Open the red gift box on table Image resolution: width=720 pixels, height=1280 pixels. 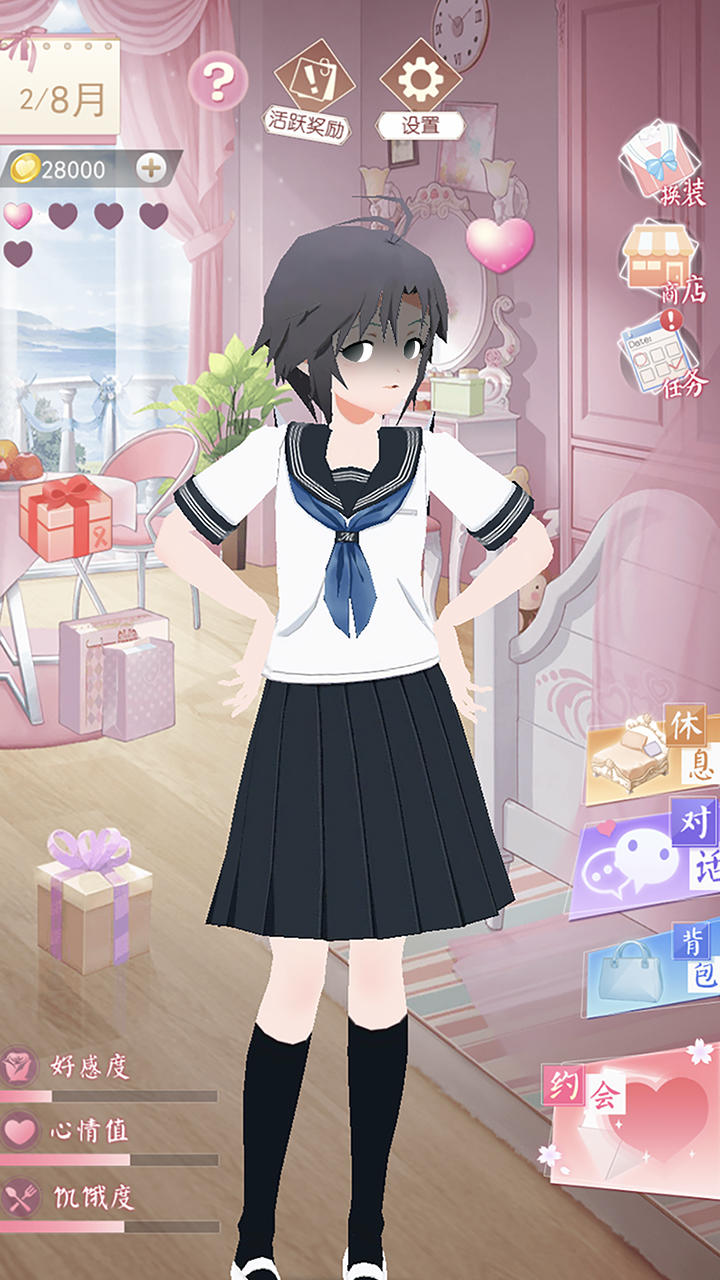[x=66, y=517]
